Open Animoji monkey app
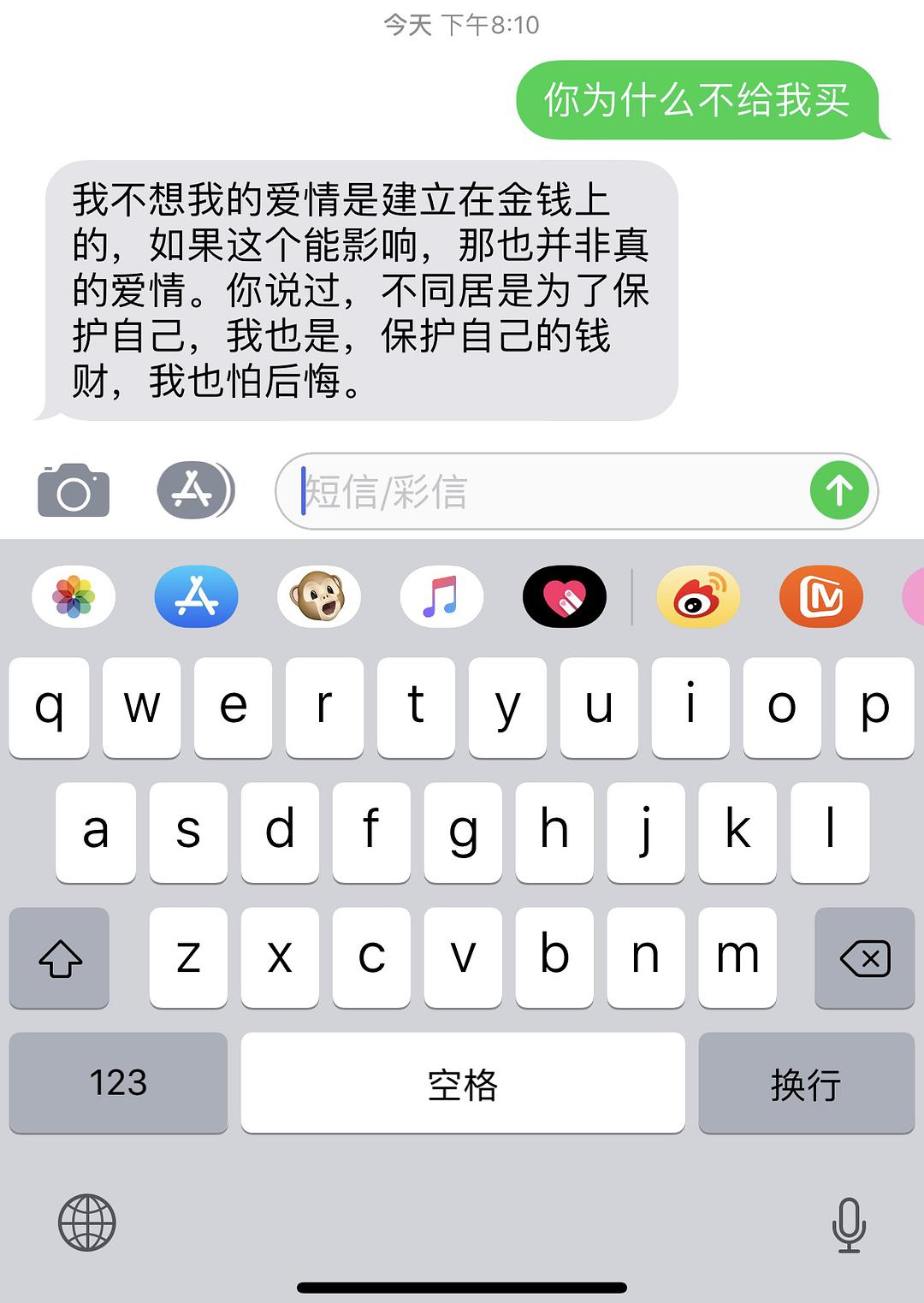 pyautogui.click(x=318, y=596)
